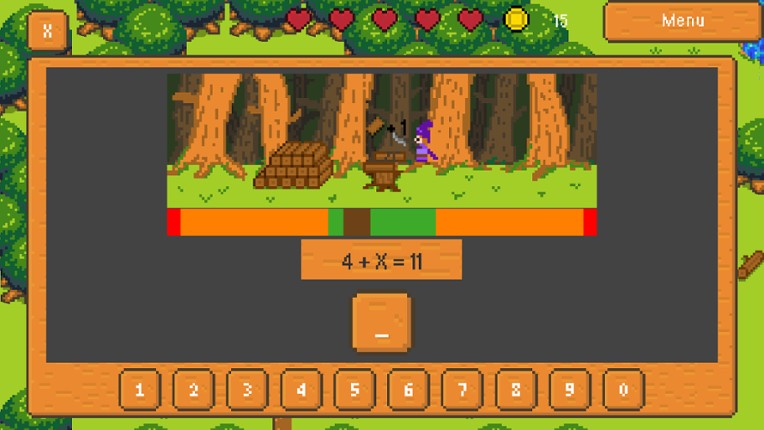The image size is (764, 430).
Task: Answer with number 7
Action: pos(462,390)
